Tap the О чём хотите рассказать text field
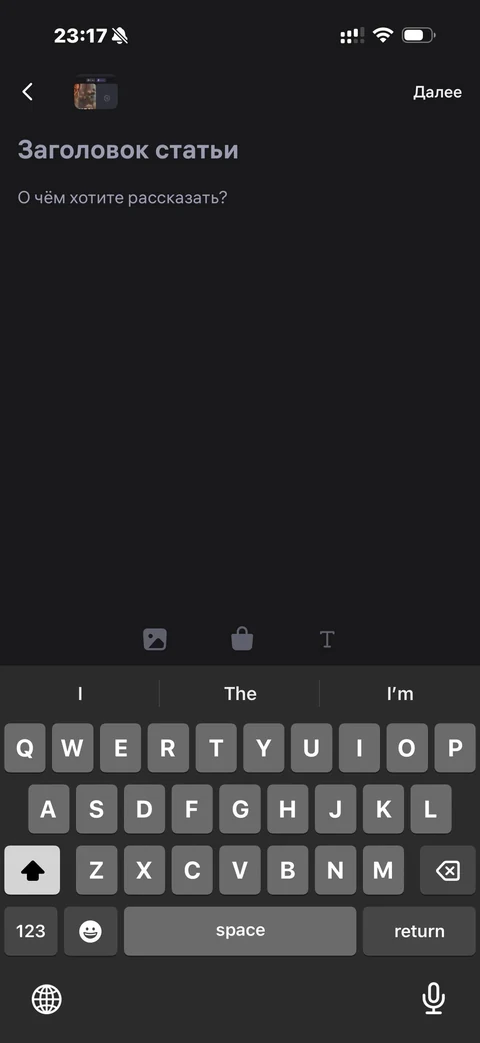480x1043 pixels. [x=122, y=198]
